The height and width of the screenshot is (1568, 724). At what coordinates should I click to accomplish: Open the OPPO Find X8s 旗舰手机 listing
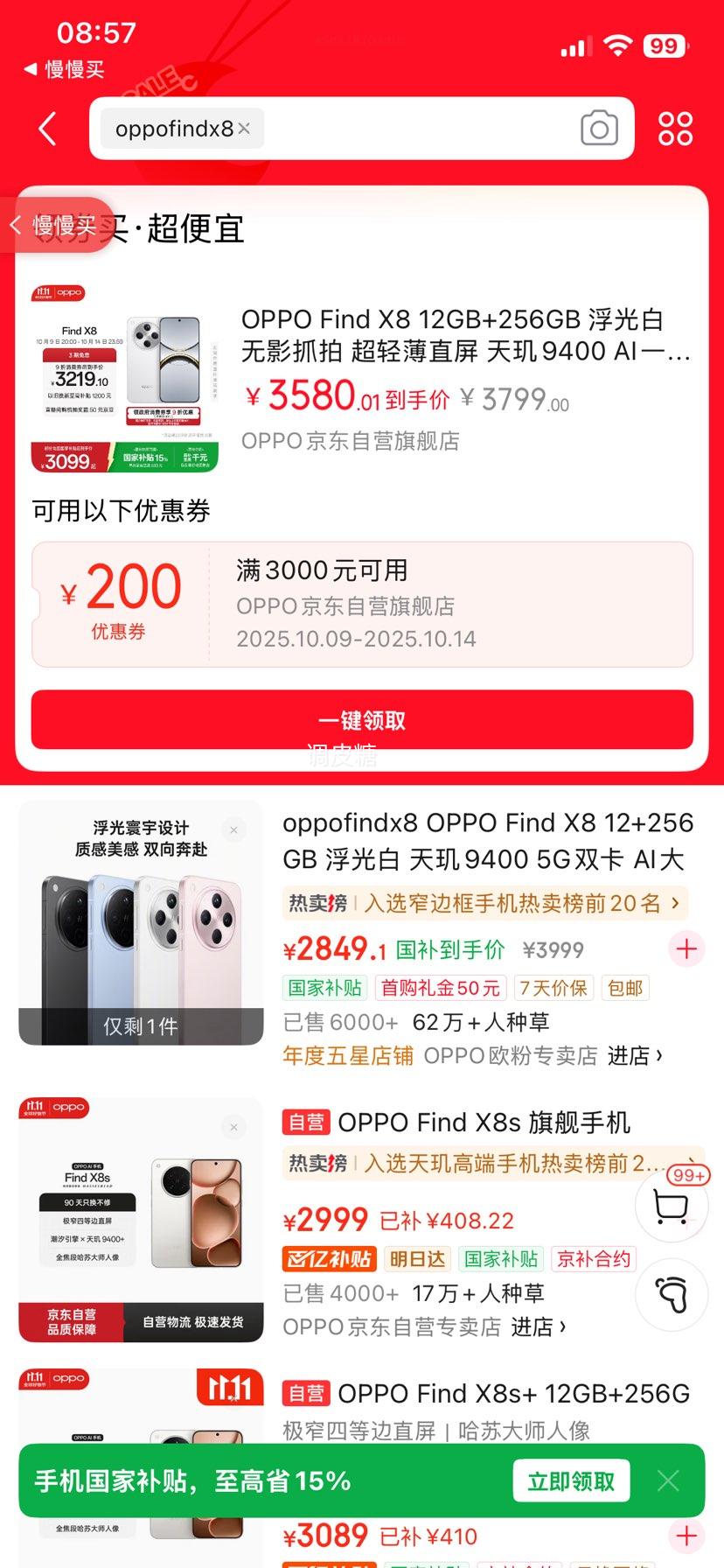click(483, 1122)
